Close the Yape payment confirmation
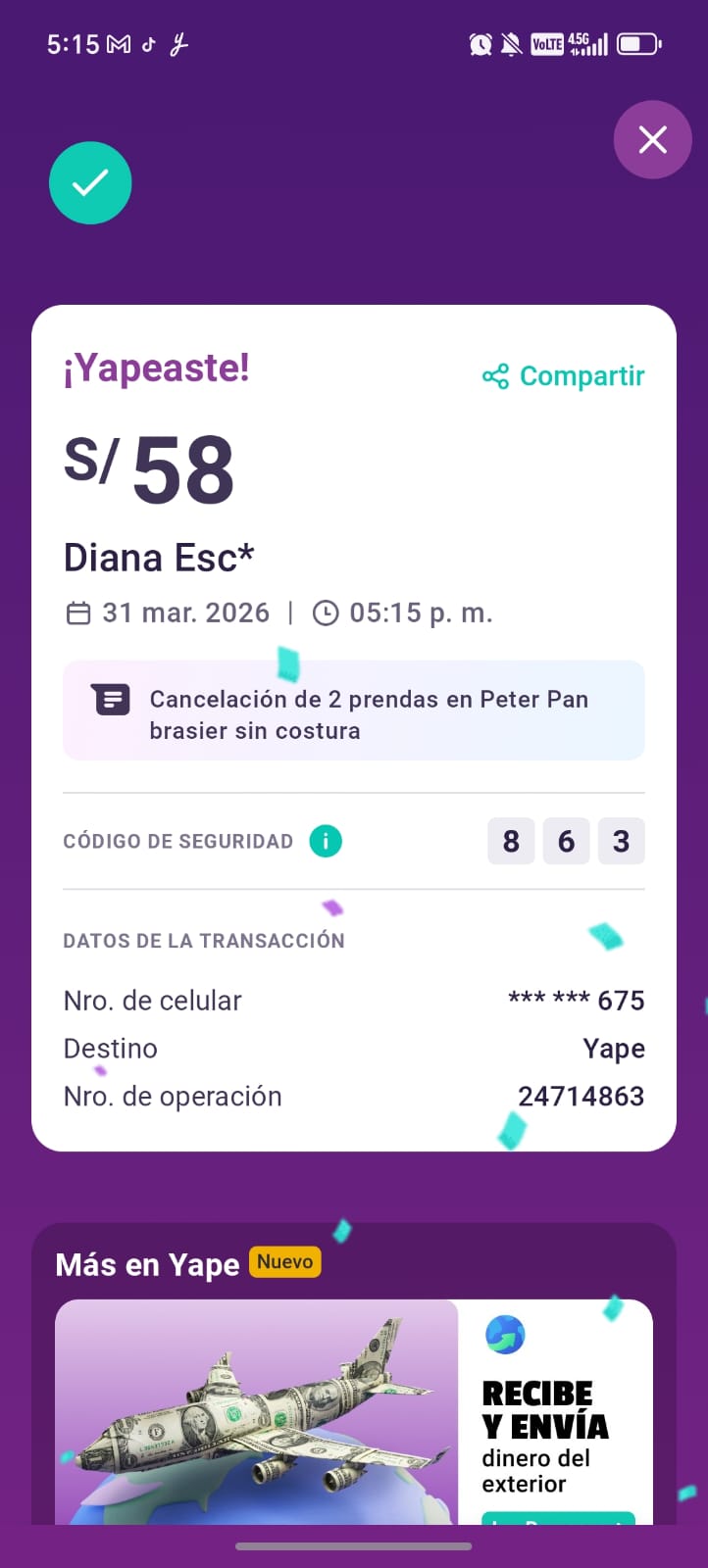 click(x=652, y=140)
